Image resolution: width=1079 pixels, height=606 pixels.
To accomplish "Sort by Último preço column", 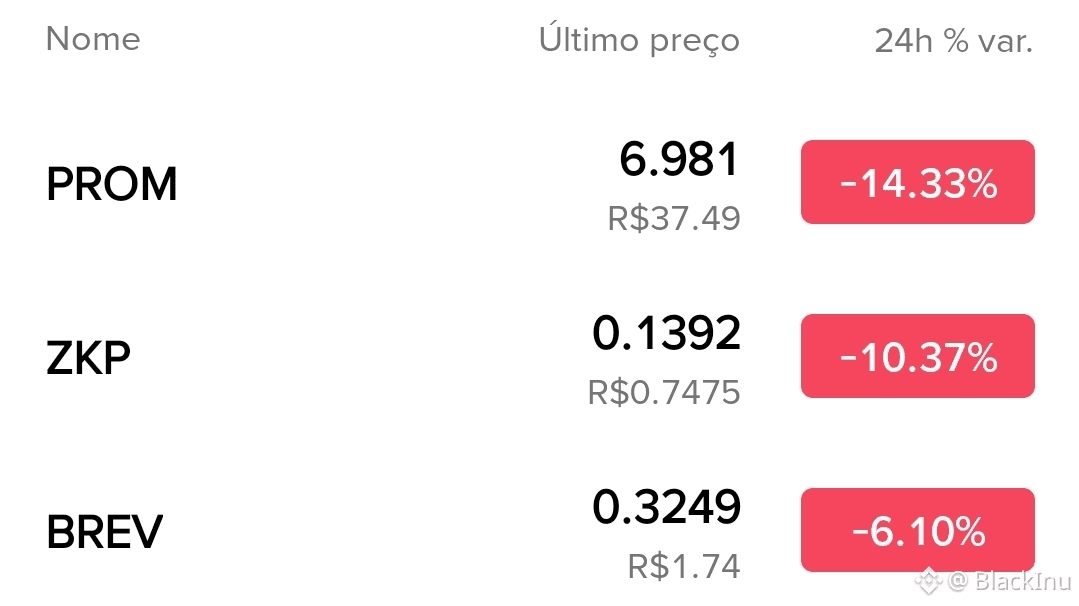I will point(639,40).
